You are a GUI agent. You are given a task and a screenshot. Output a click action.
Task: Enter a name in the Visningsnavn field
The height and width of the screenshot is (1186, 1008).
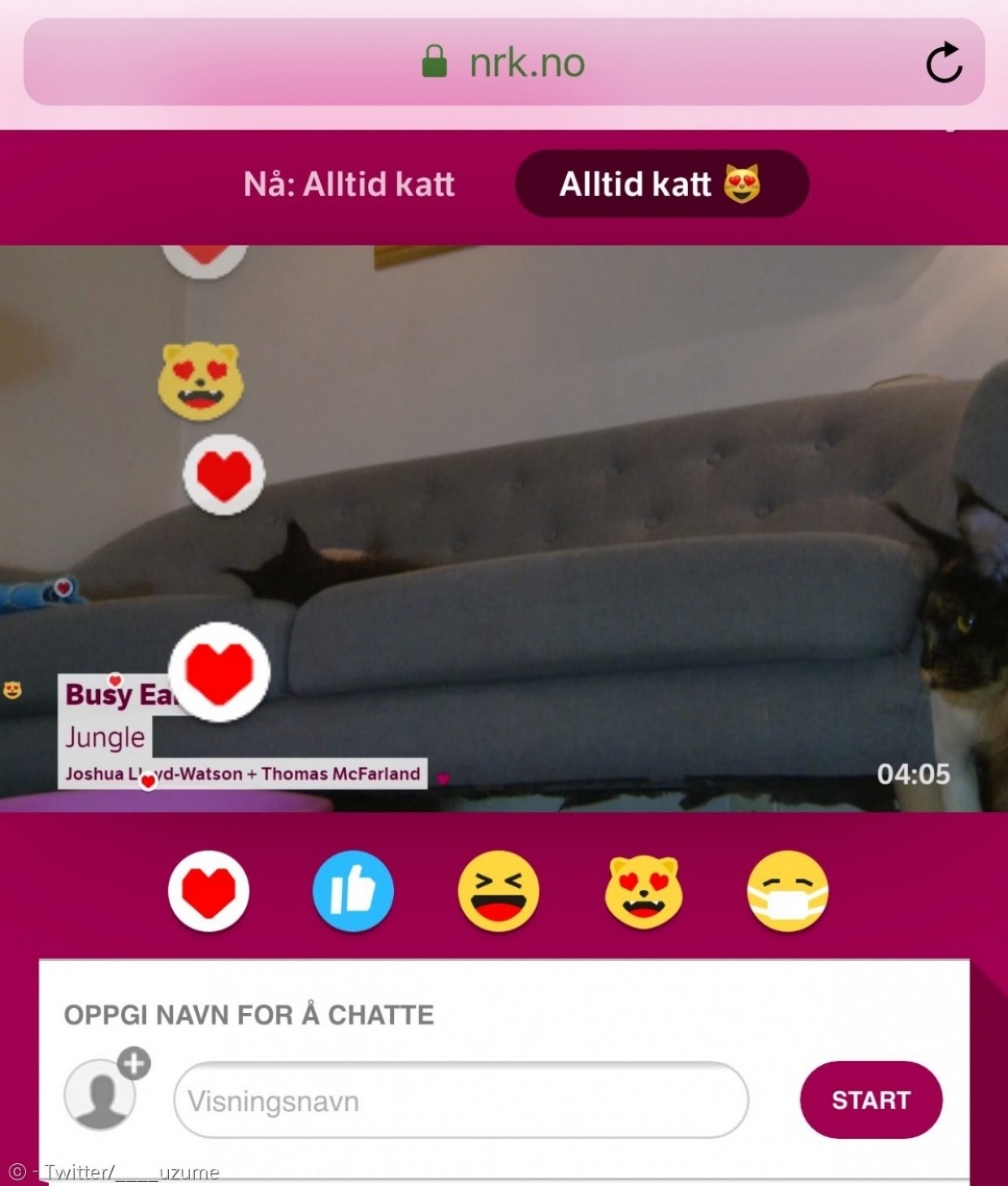461,1101
